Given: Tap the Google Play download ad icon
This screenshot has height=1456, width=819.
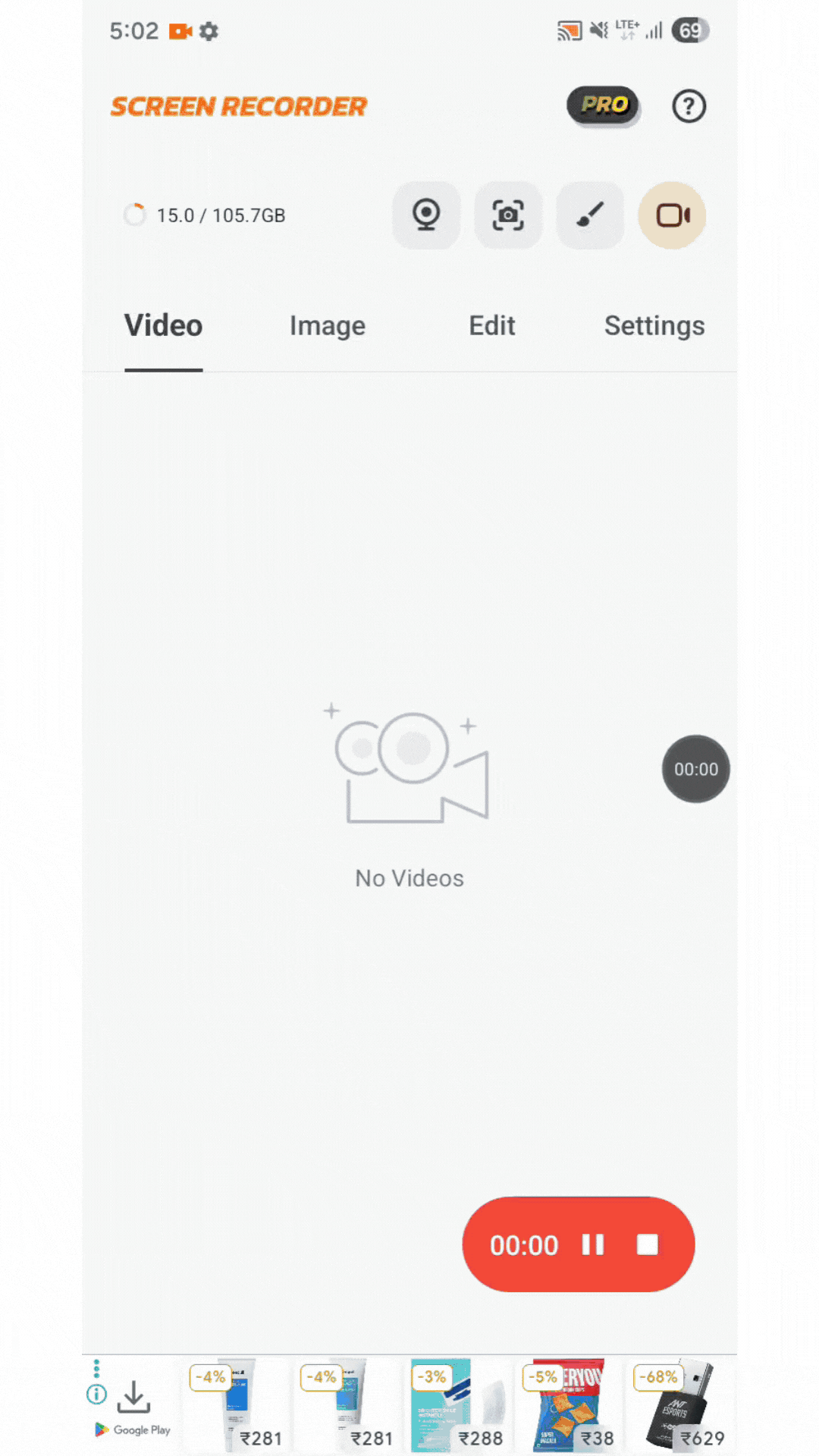Looking at the screenshot, I should pyautogui.click(x=133, y=1398).
